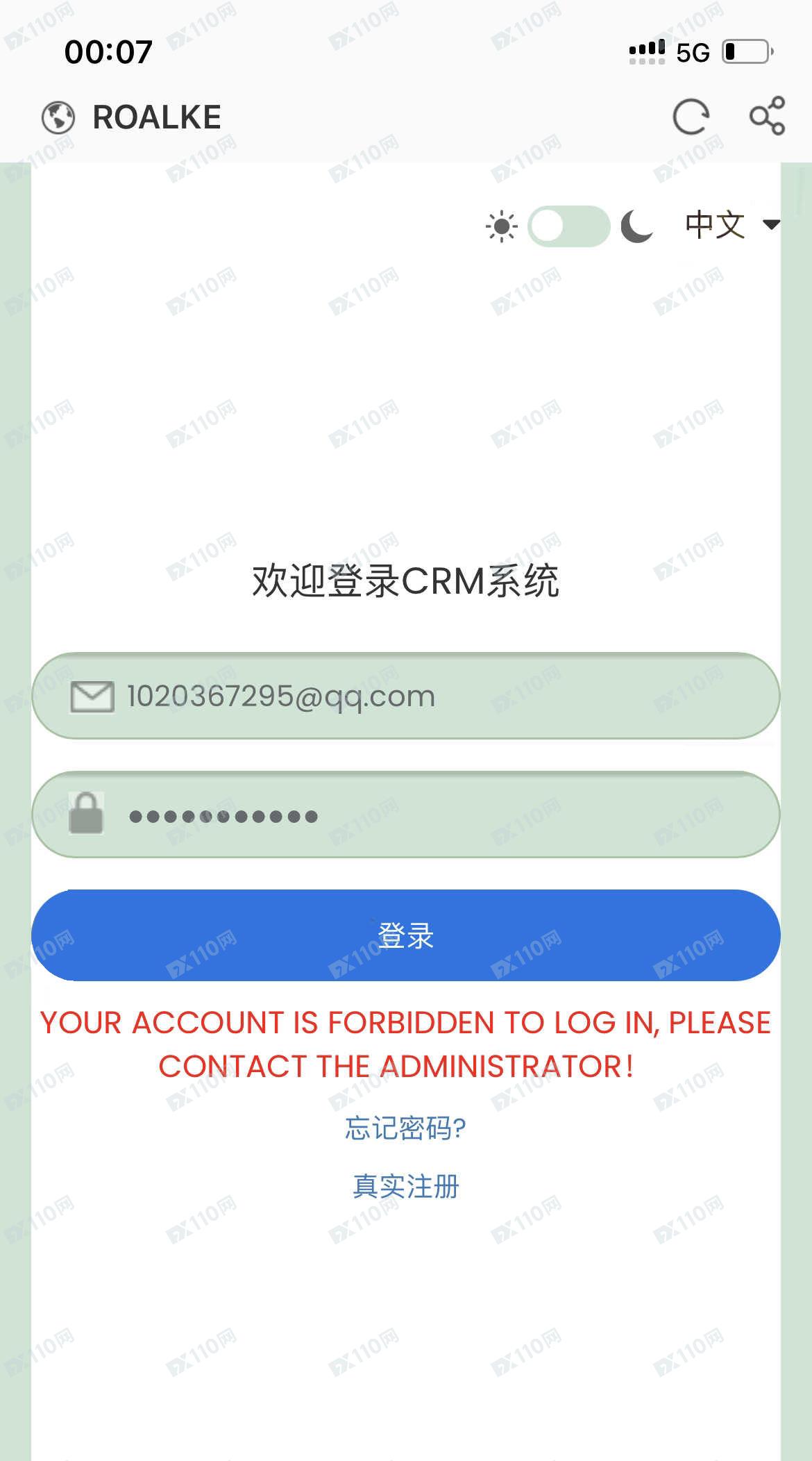Tap the blue 登录 button

click(x=406, y=935)
